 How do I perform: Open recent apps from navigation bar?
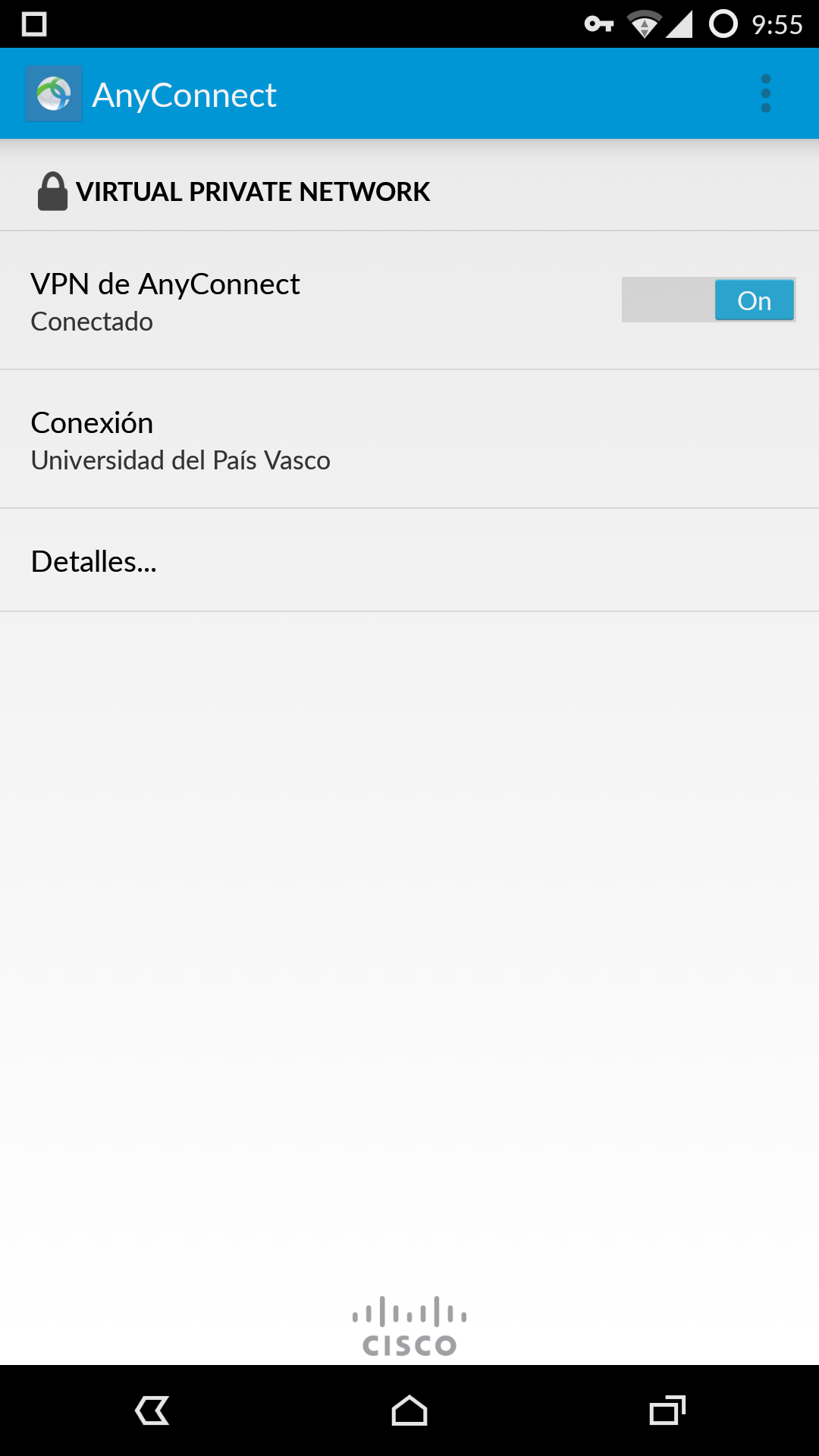click(667, 1411)
